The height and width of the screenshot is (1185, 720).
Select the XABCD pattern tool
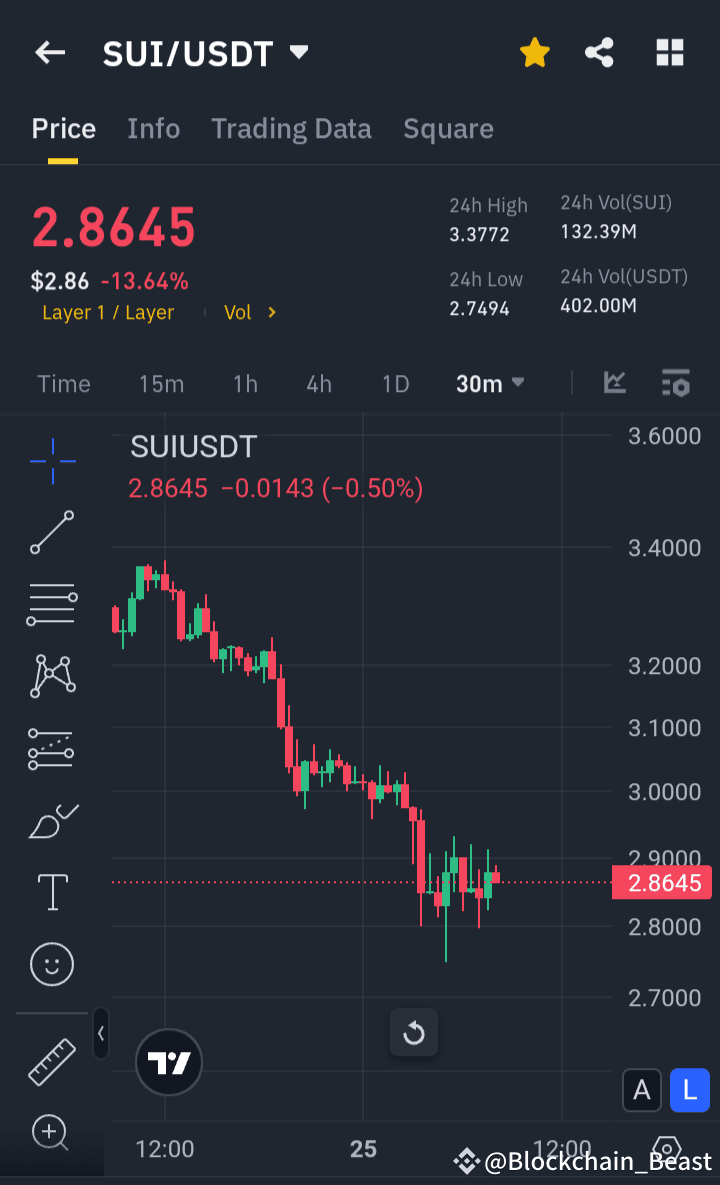point(51,675)
